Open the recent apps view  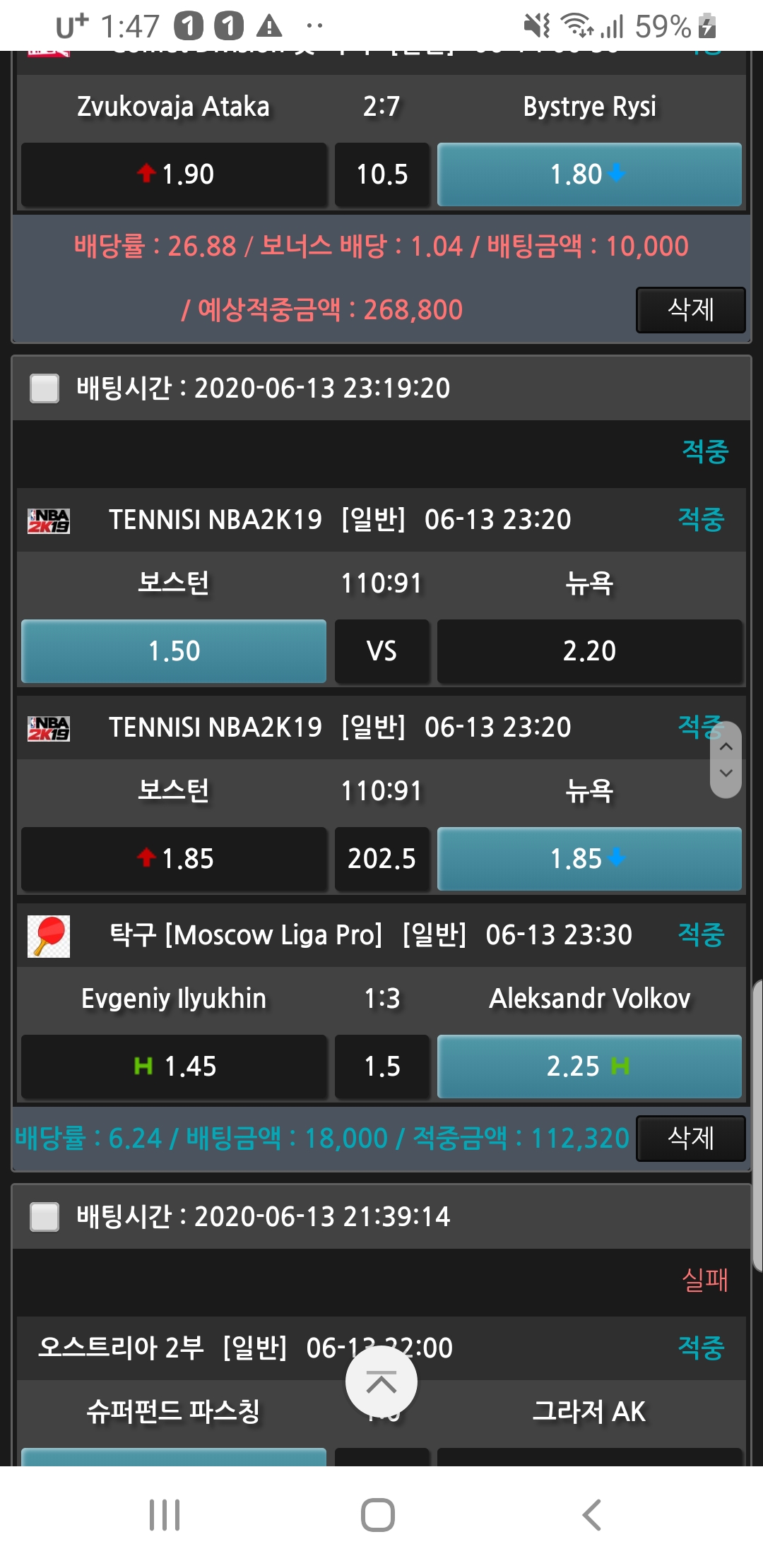coord(165,1515)
